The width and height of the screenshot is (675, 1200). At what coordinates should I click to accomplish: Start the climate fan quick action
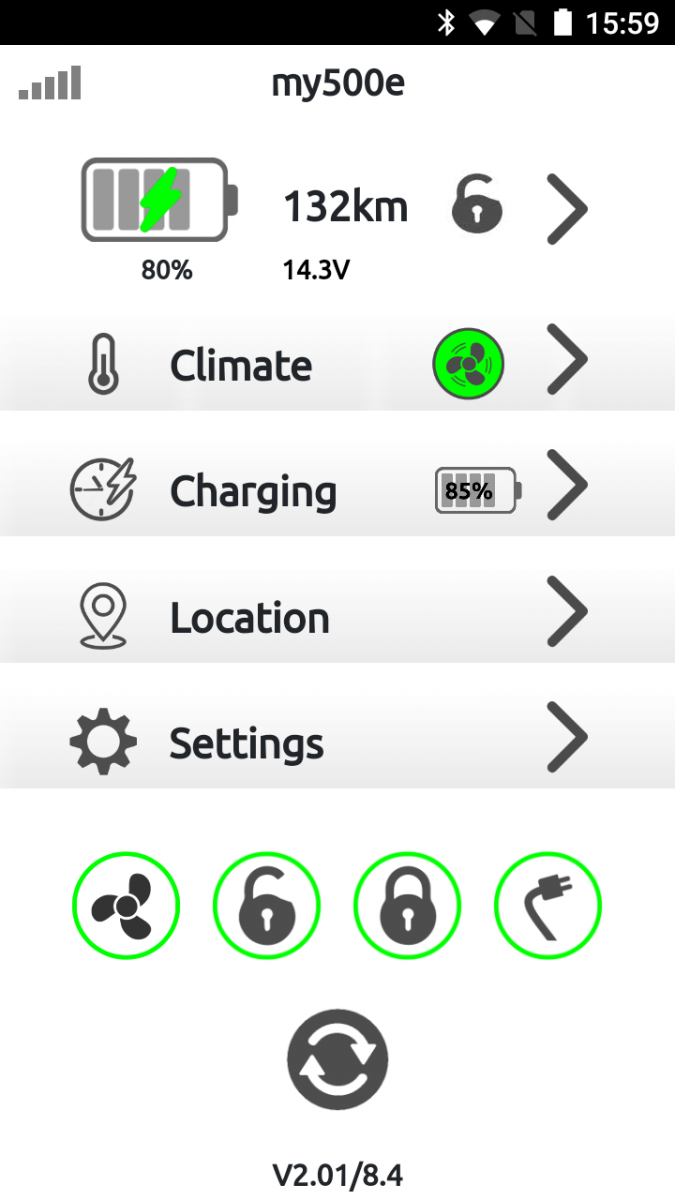(x=126, y=907)
